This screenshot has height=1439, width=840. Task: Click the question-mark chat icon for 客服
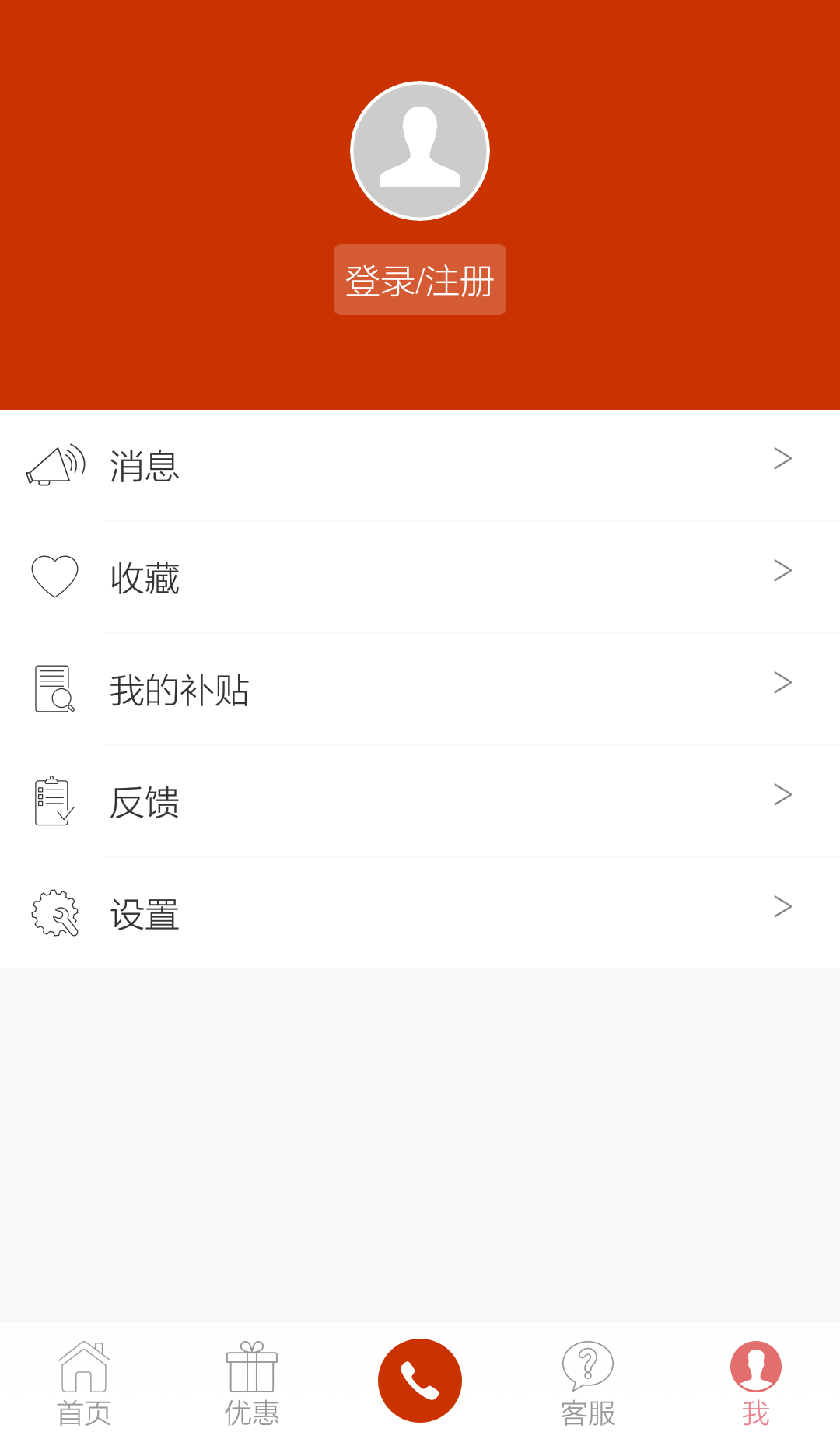tap(587, 1371)
